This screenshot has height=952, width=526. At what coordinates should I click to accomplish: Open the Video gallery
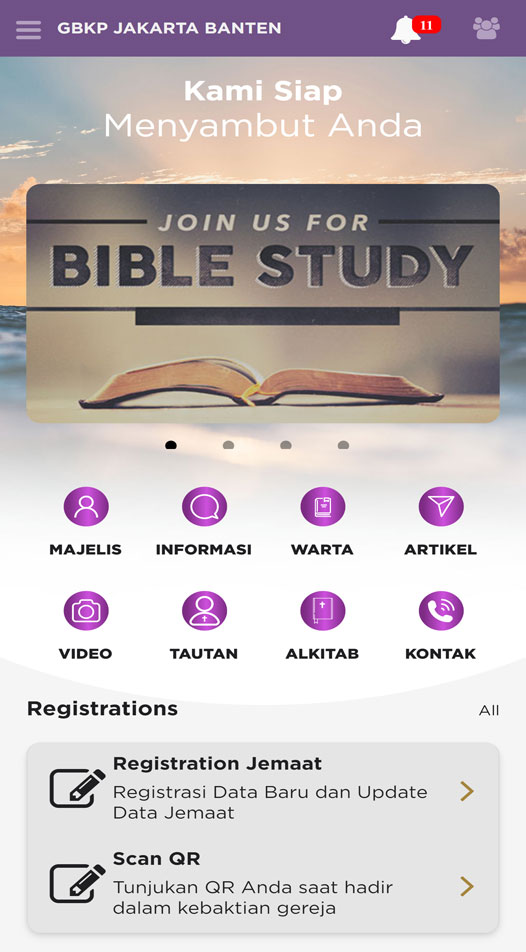[86, 626]
